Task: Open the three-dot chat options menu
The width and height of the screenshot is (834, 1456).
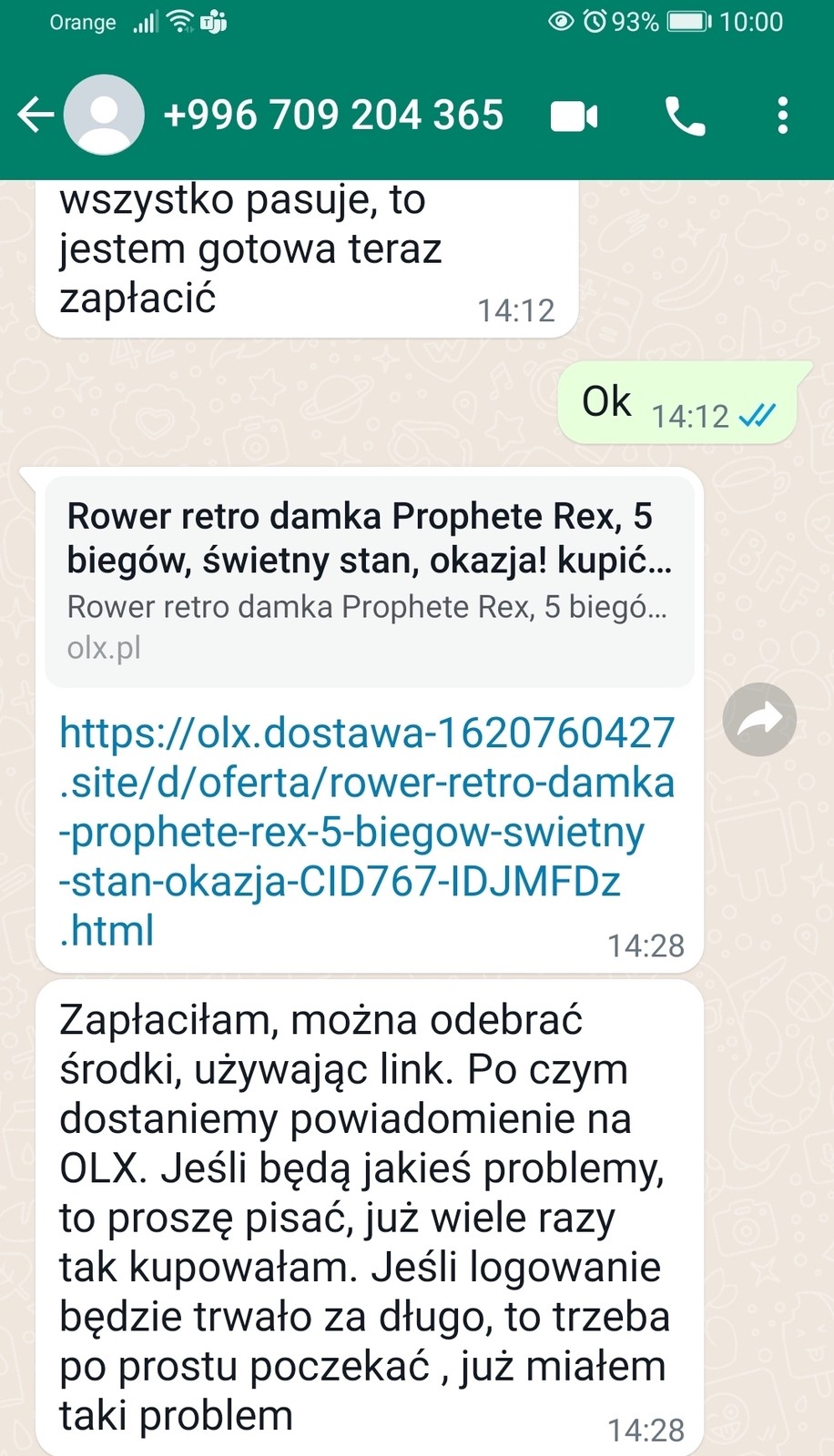Action: coord(781,116)
